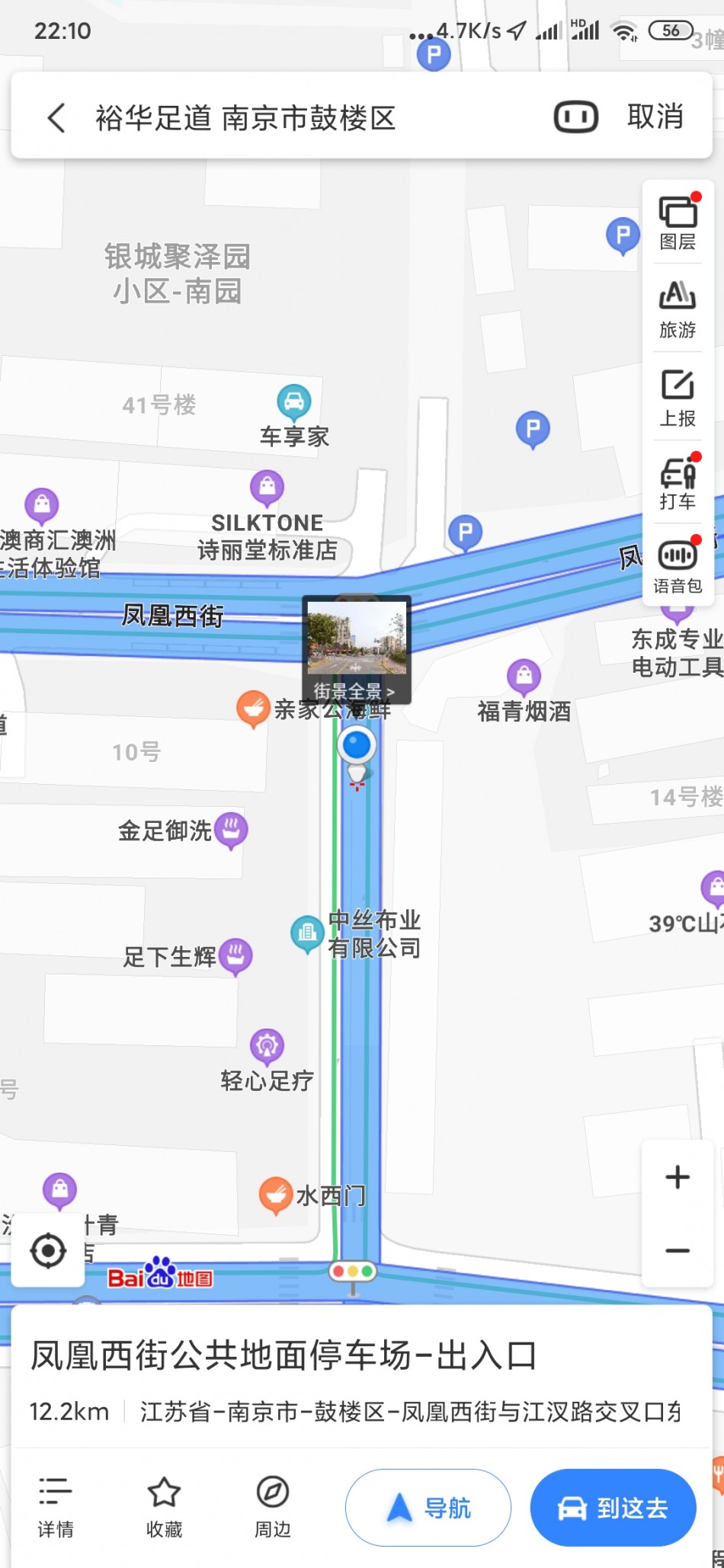Zoom in on the map
Screen dimensions: 724x1568
click(677, 1177)
